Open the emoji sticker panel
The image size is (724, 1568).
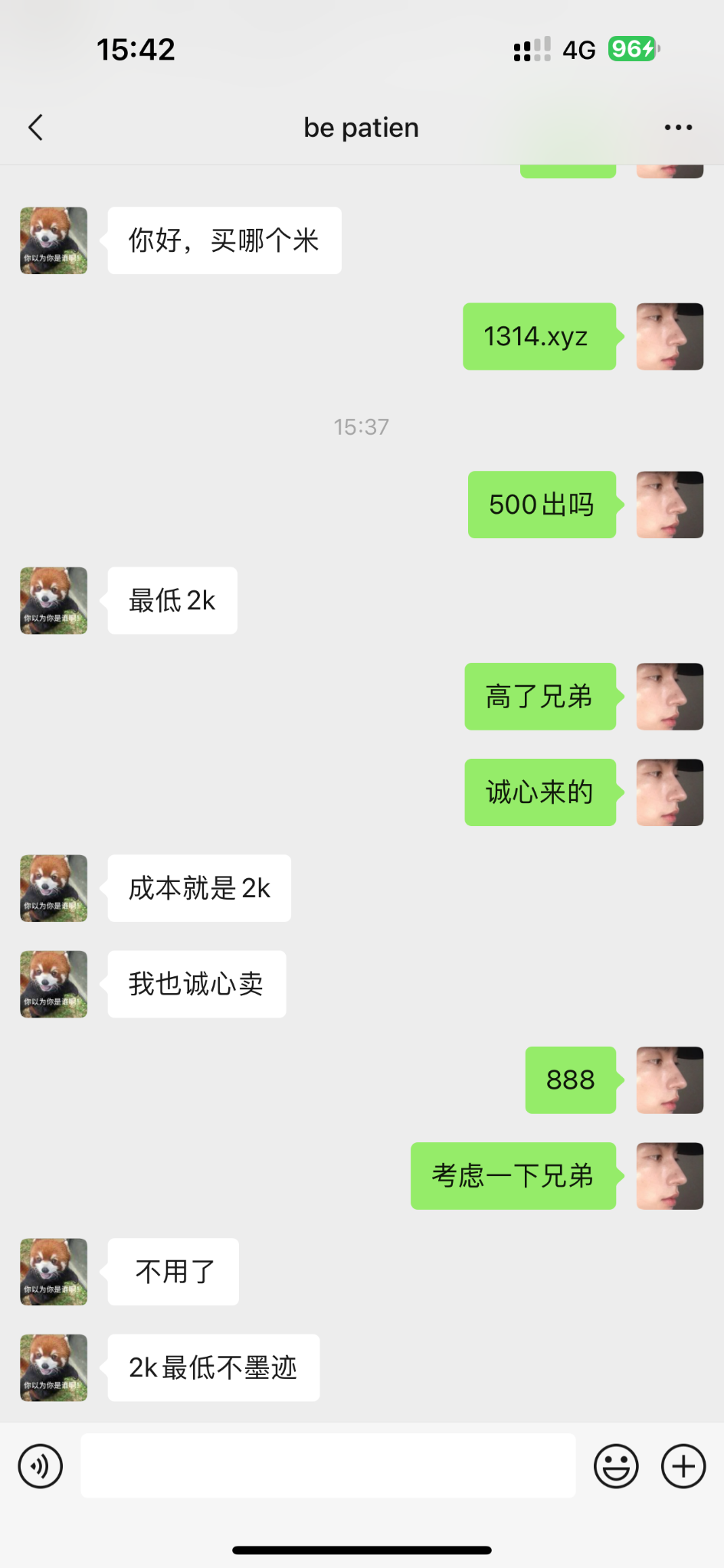point(616,1466)
